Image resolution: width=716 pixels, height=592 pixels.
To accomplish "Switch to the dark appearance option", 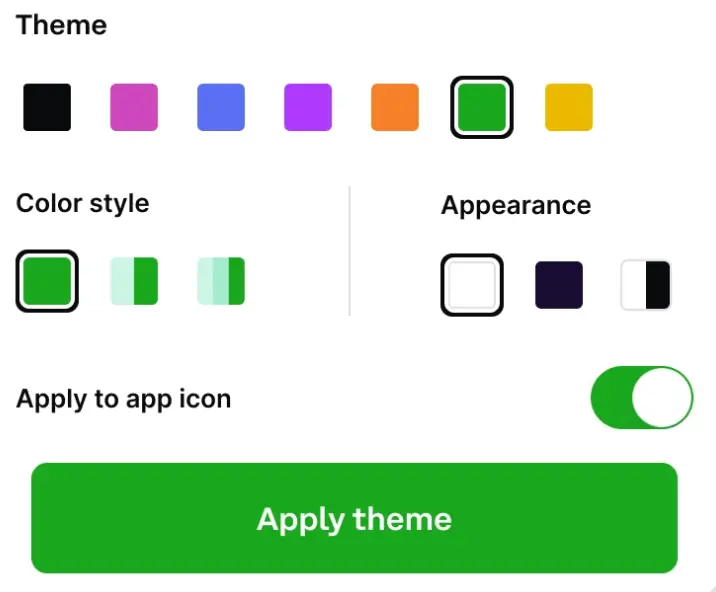I will coord(559,285).
